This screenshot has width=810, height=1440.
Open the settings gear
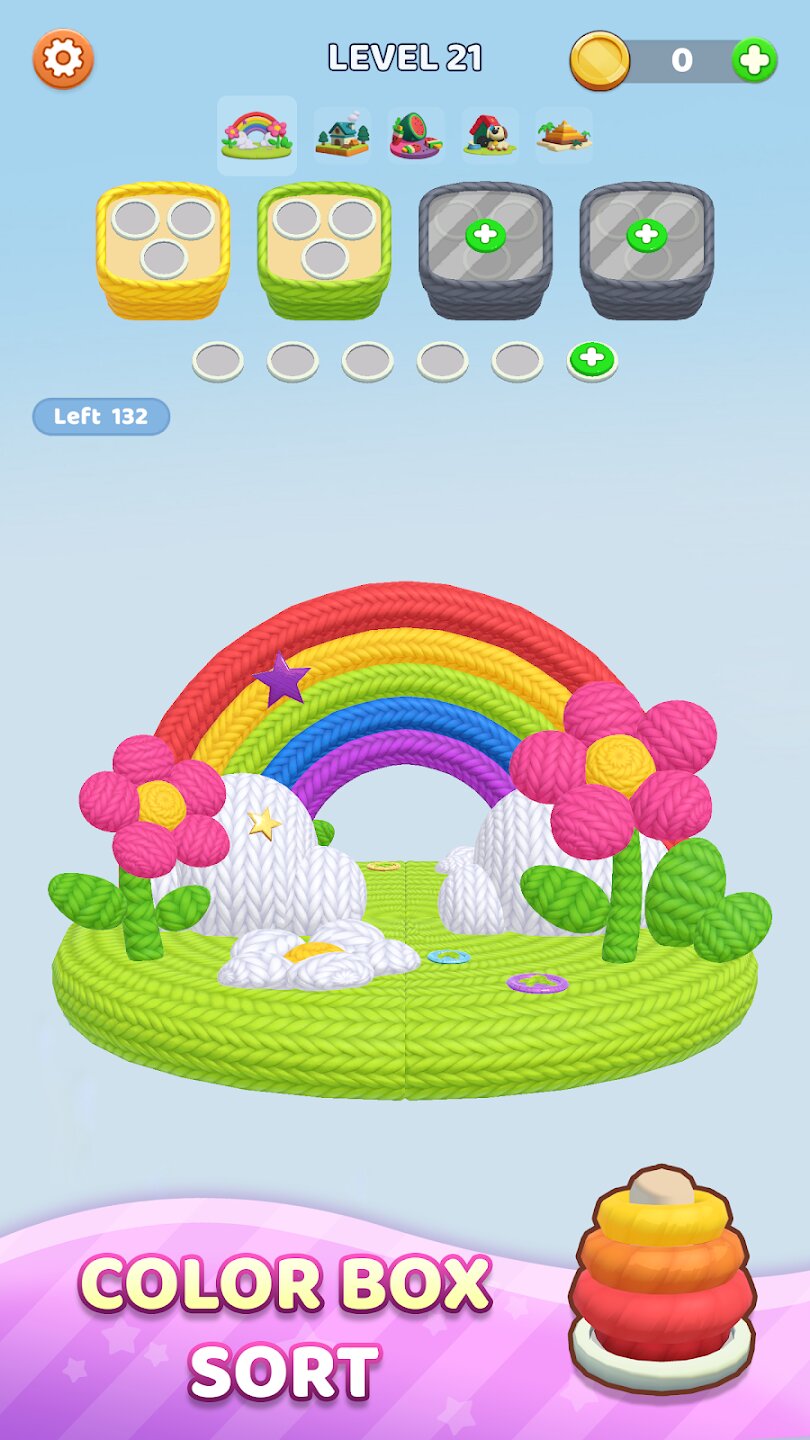pos(63,59)
